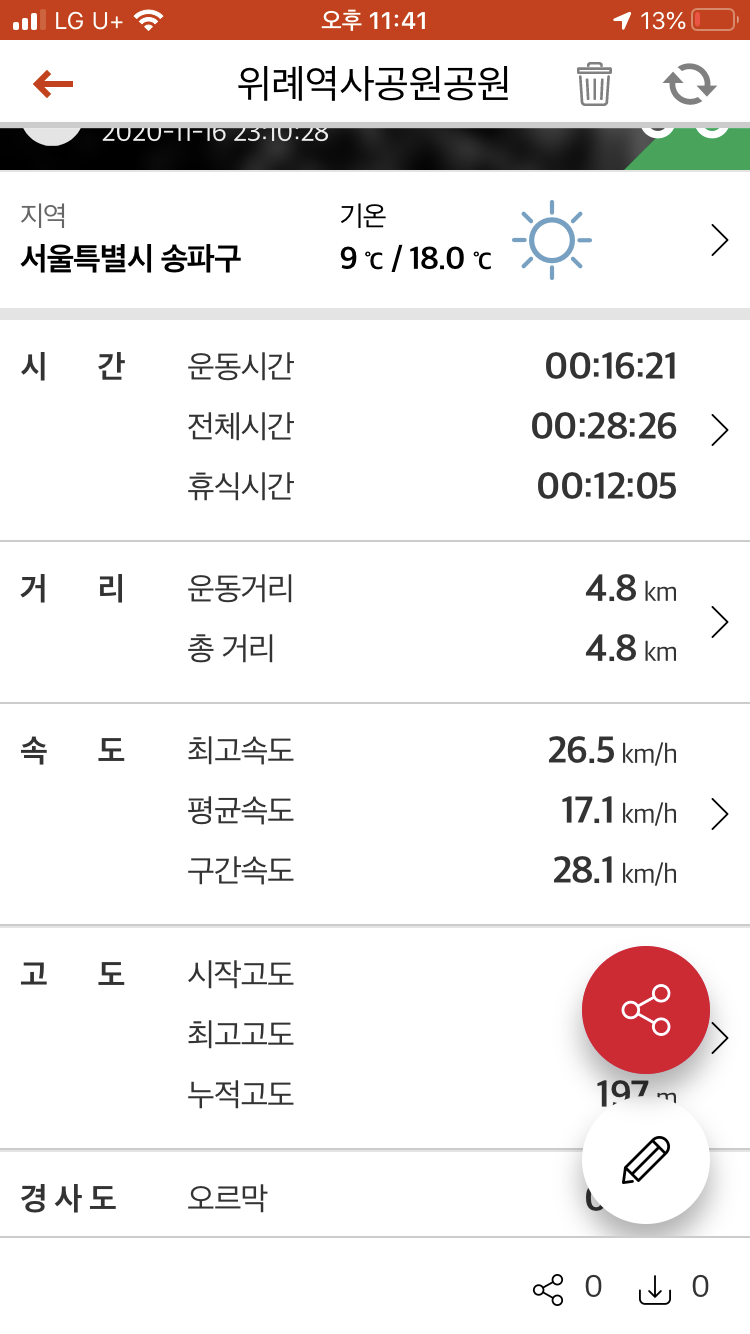Image resolution: width=750 pixels, height=1334 pixels.
Task: View the 속도 speed details
Action: tap(719, 814)
